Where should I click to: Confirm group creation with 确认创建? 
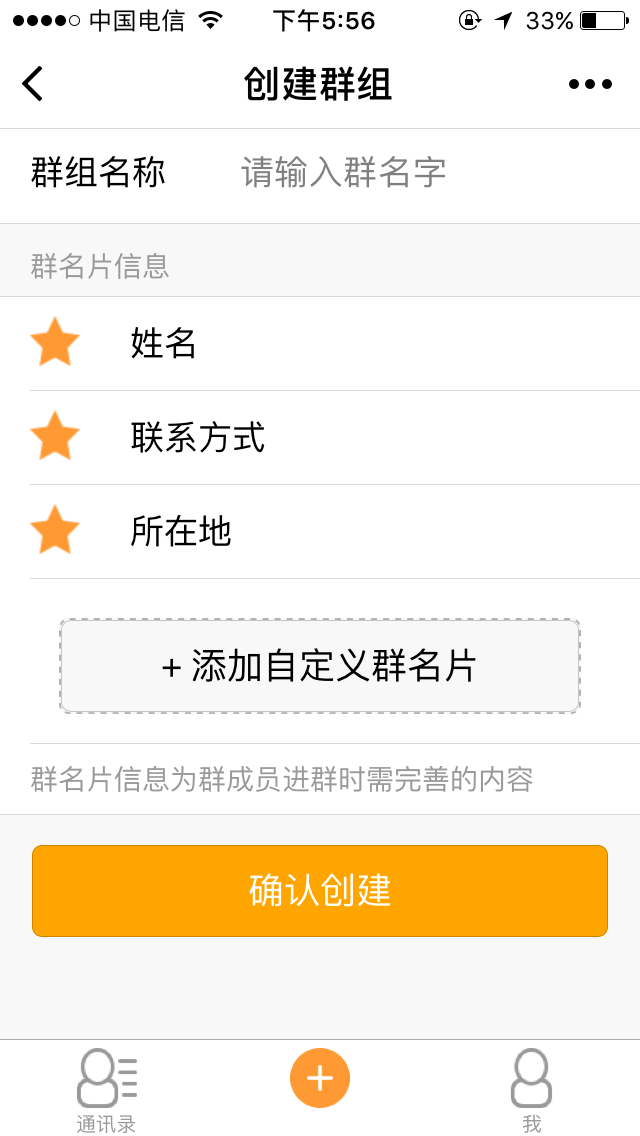coord(320,890)
